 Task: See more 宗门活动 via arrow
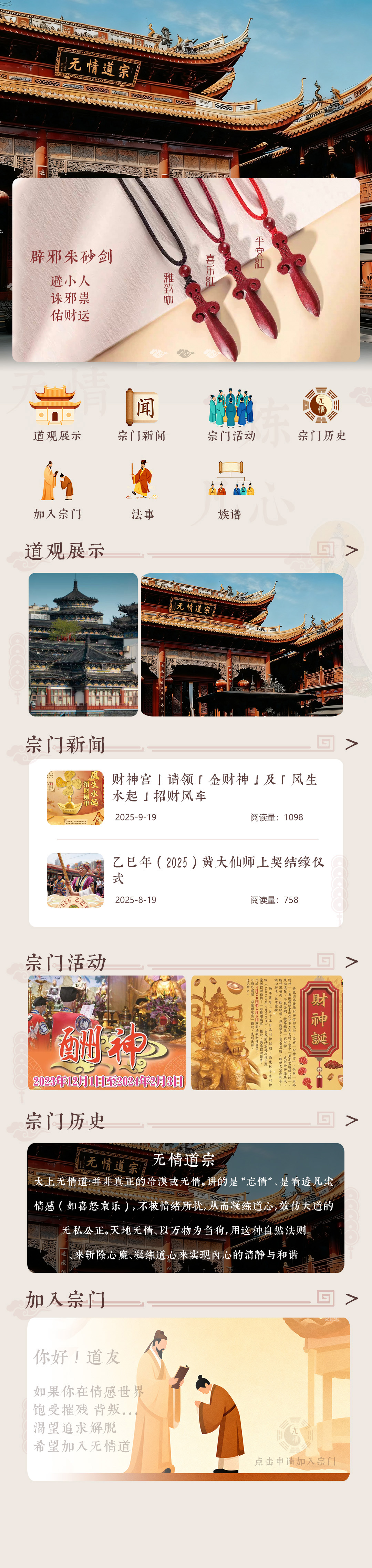click(x=351, y=962)
